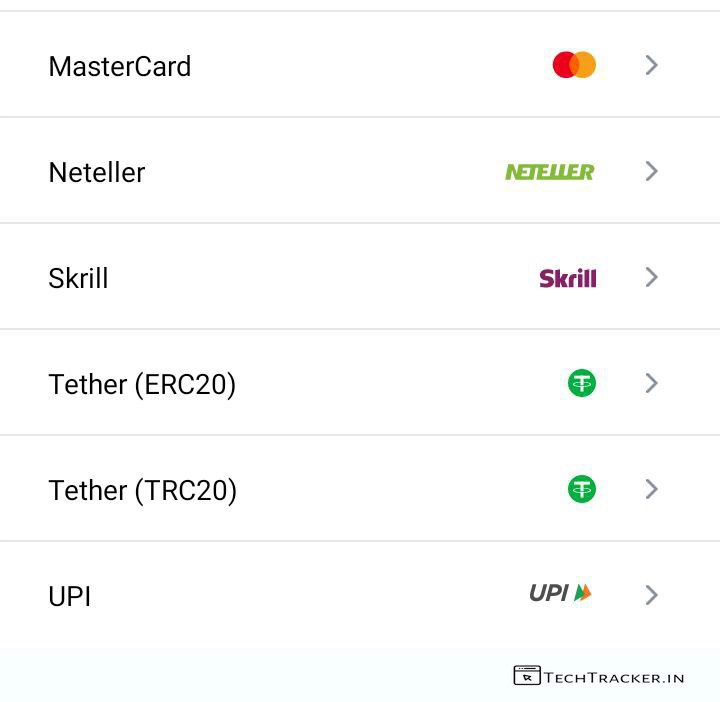The height and width of the screenshot is (702, 720).
Task: Pick Tether (ERC20) for payment
Action: [142, 384]
